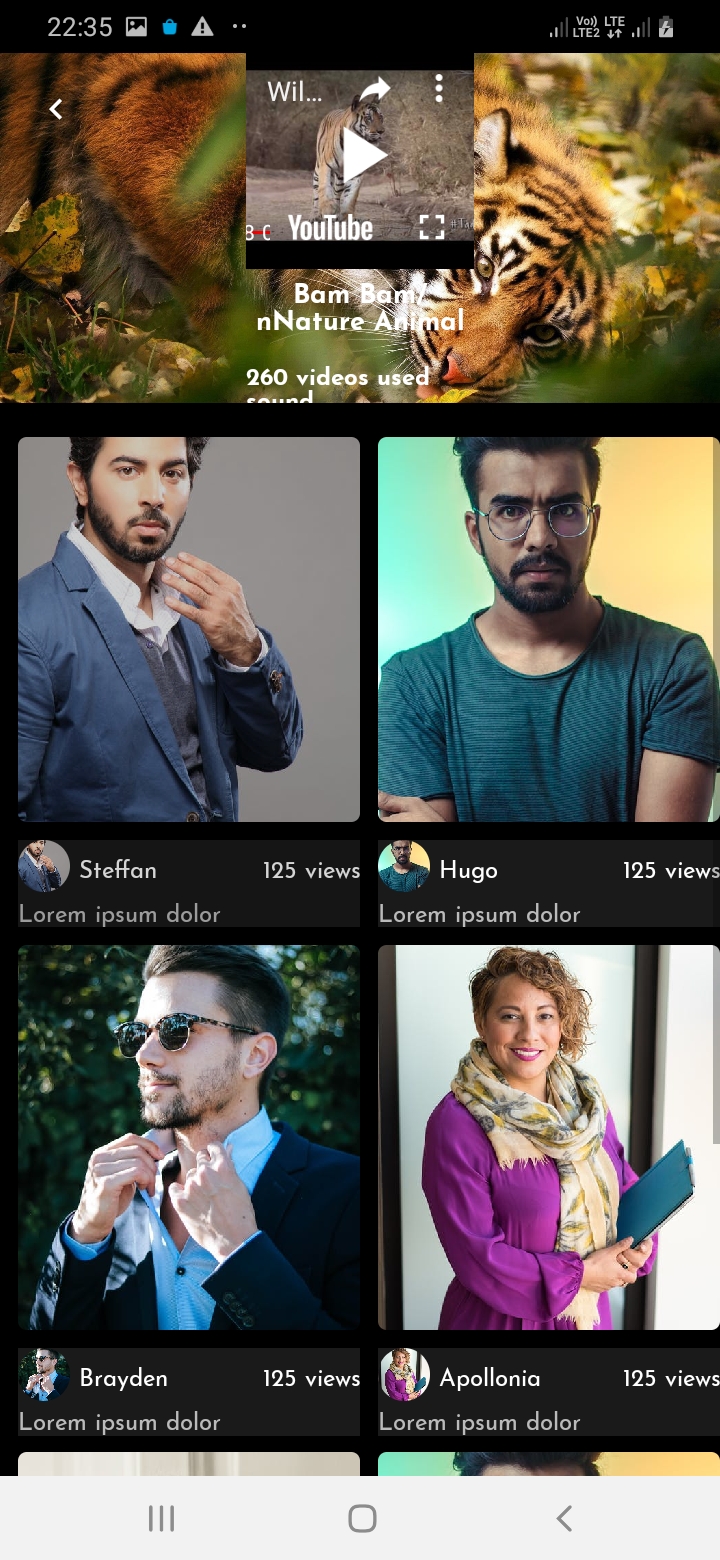Open Hugo's profile avatar
Image resolution: width=720 pixels, height=1560 pixels.
click(404, 870)
